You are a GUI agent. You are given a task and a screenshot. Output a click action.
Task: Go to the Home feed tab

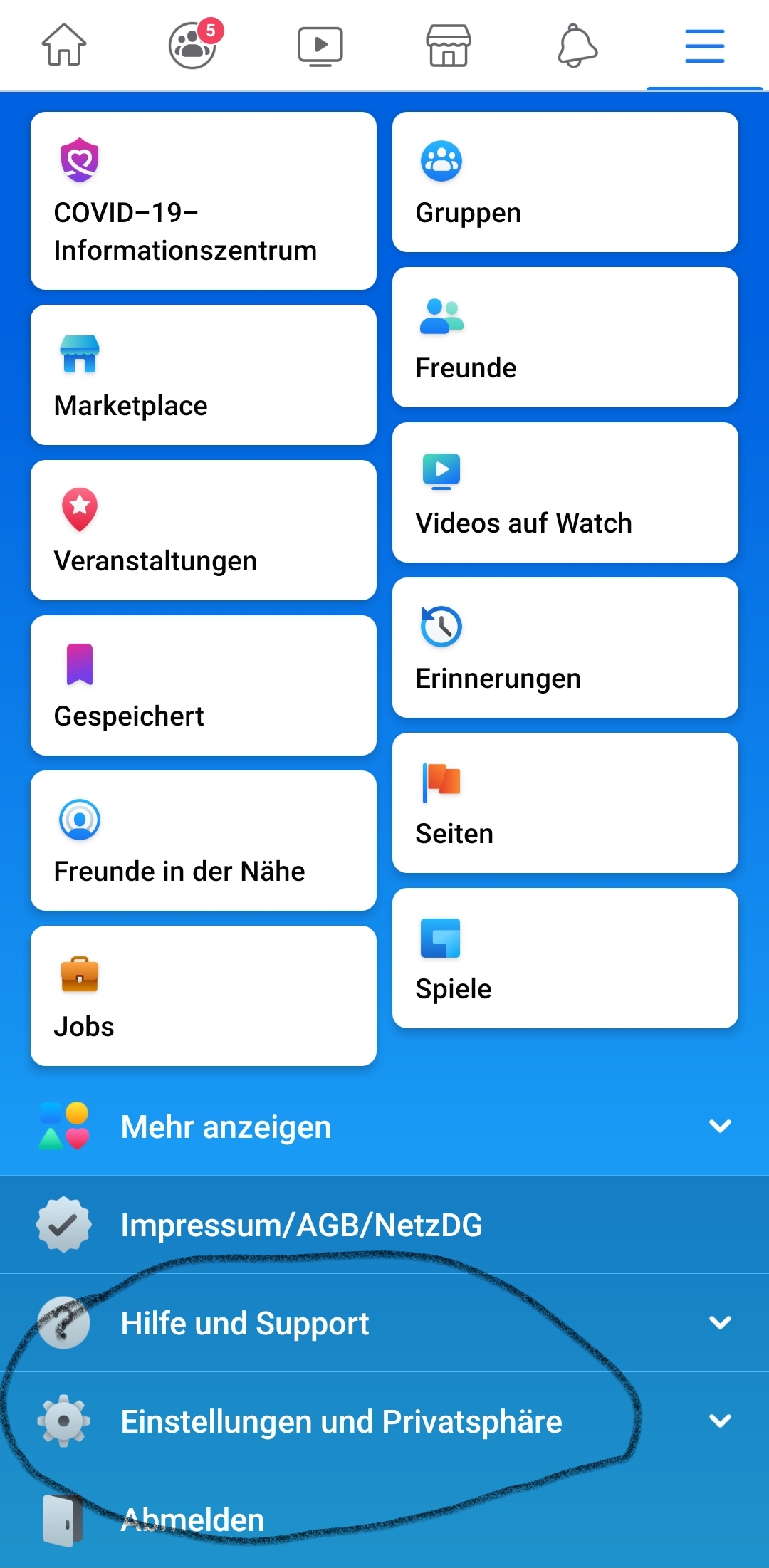pos(64,45)
